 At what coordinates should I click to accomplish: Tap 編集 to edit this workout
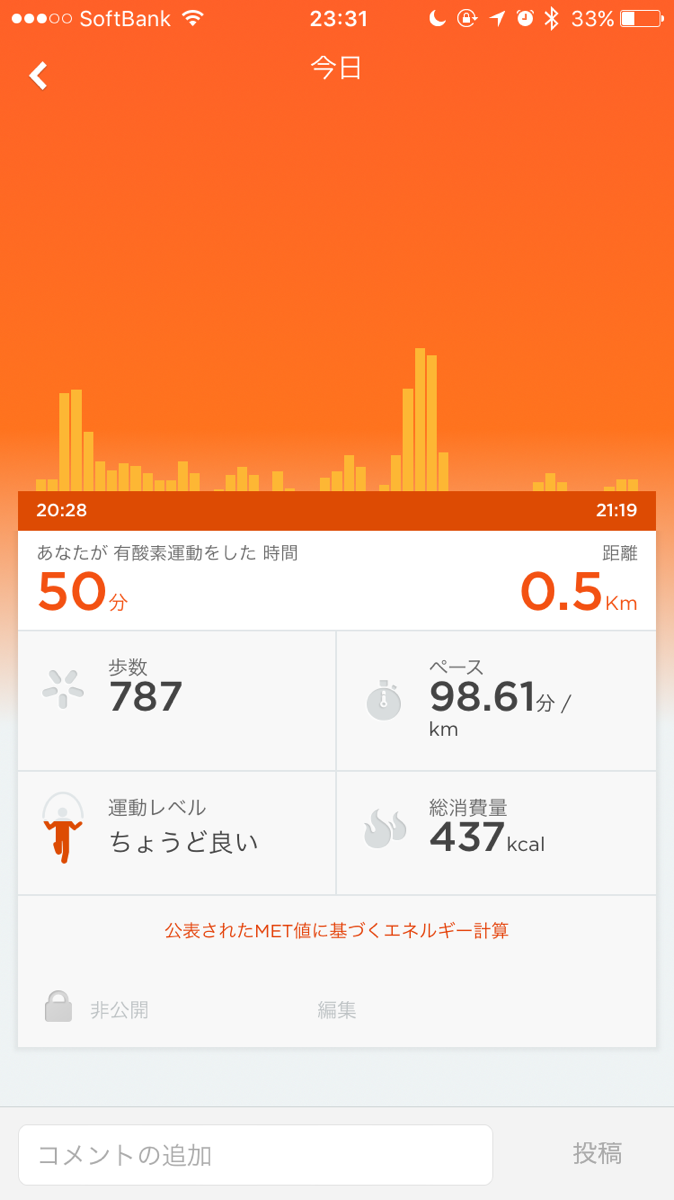[337, 1010]
